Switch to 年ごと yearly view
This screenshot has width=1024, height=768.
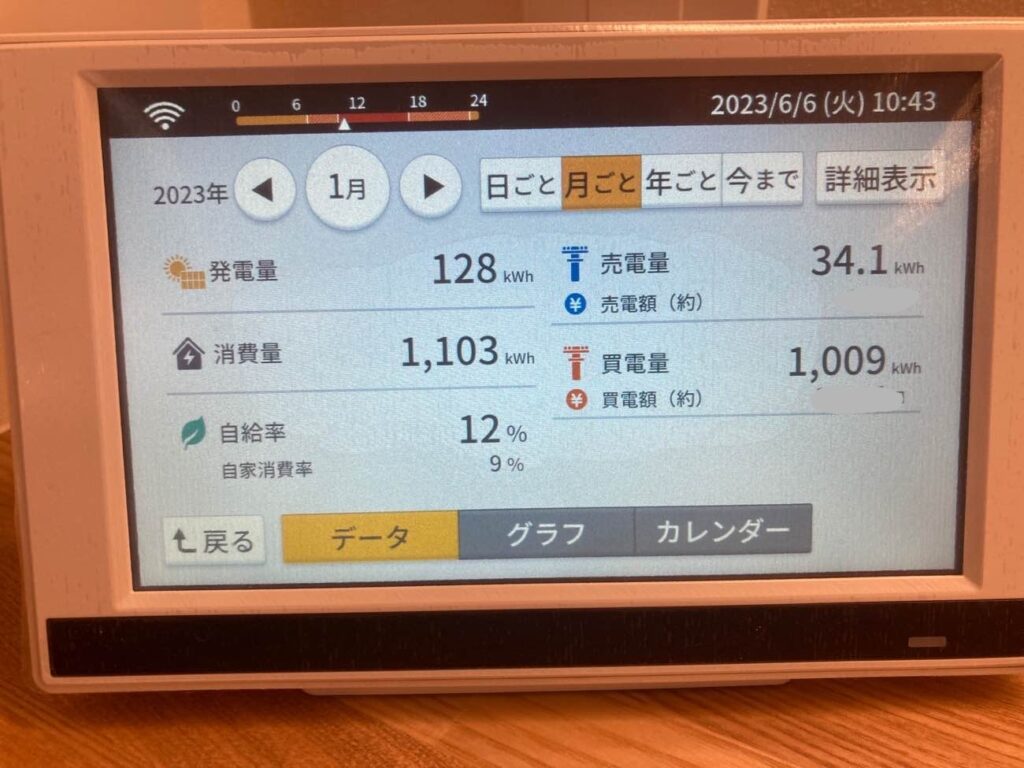point(681,181)
